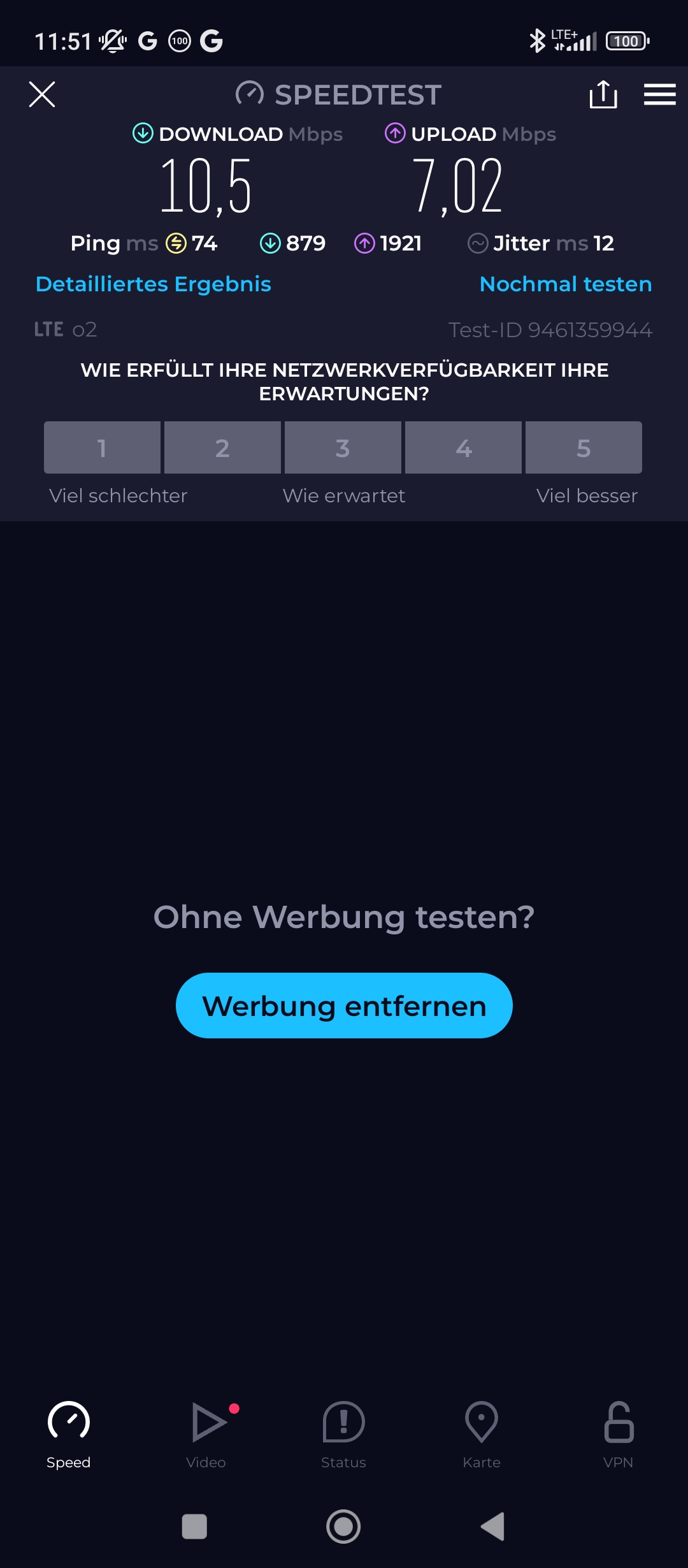Switch to the Video tab
The height and width of the screenshot is (1568, 688).
(206, 1434)
